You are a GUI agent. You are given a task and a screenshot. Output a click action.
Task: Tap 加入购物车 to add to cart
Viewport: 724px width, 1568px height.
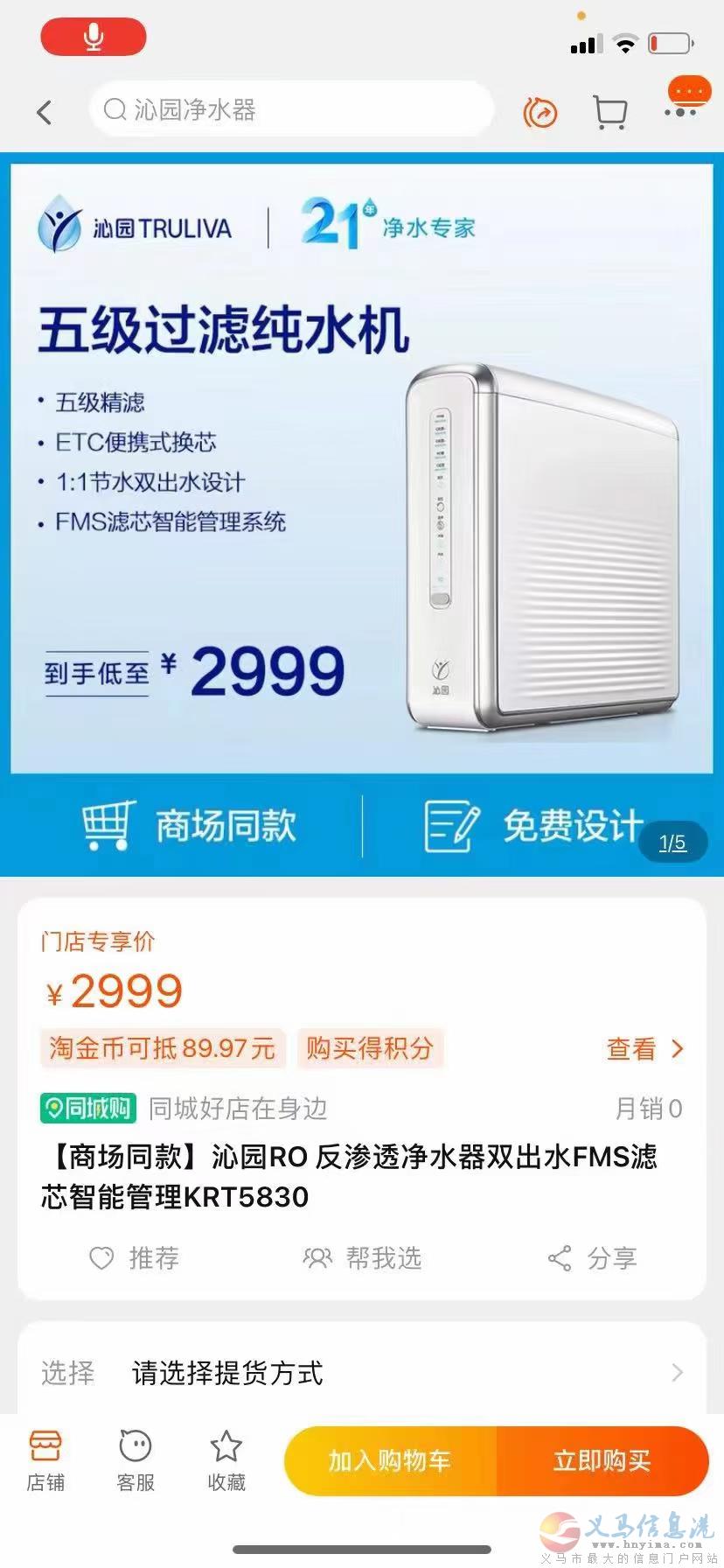[390, 1460]
